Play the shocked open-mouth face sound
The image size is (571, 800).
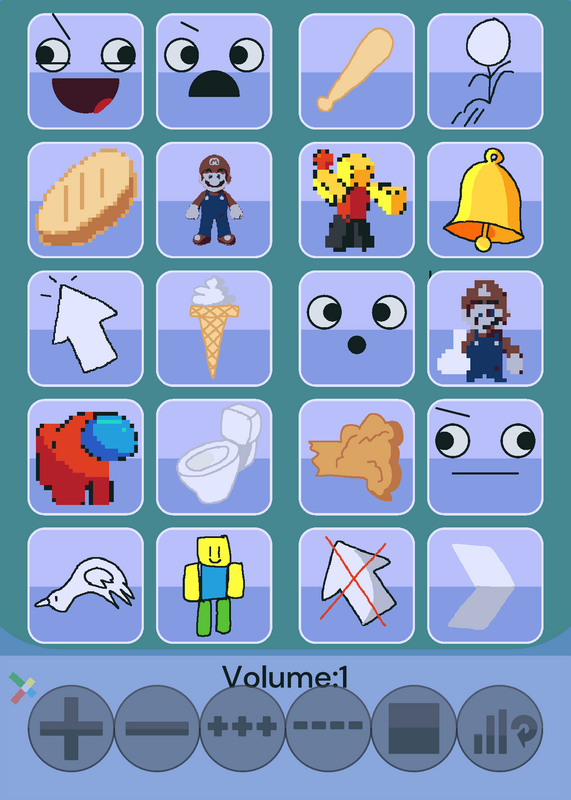(214, 71)
